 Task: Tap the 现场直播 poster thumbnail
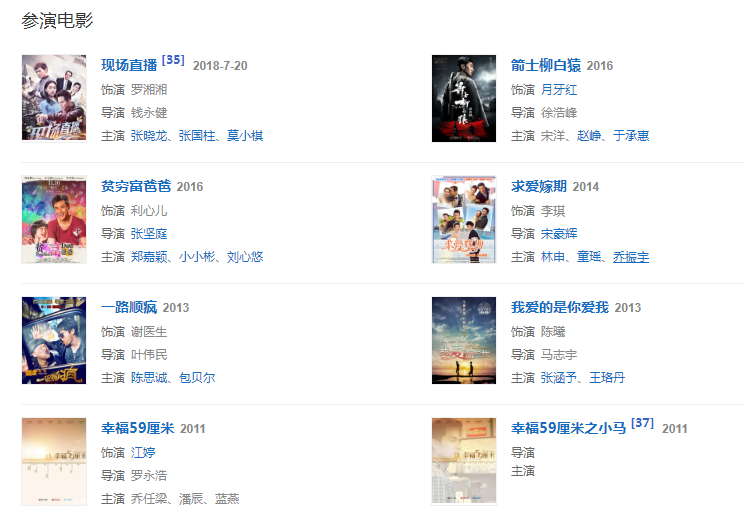point(54,98)
